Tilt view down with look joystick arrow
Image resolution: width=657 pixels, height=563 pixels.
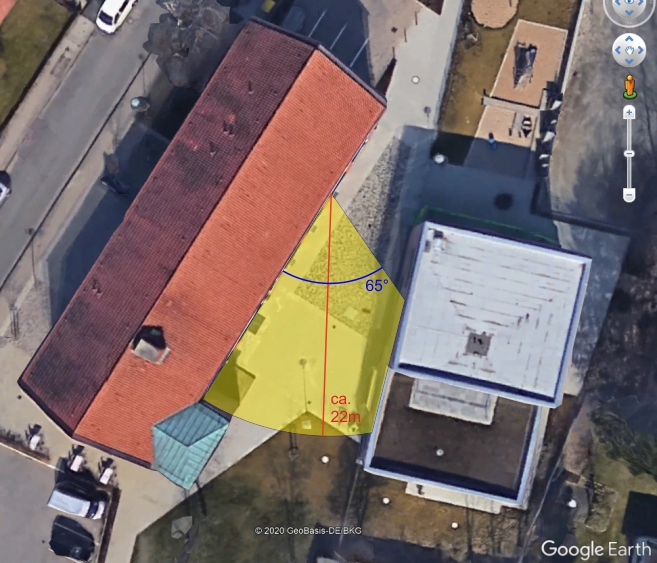click(629, 13)
